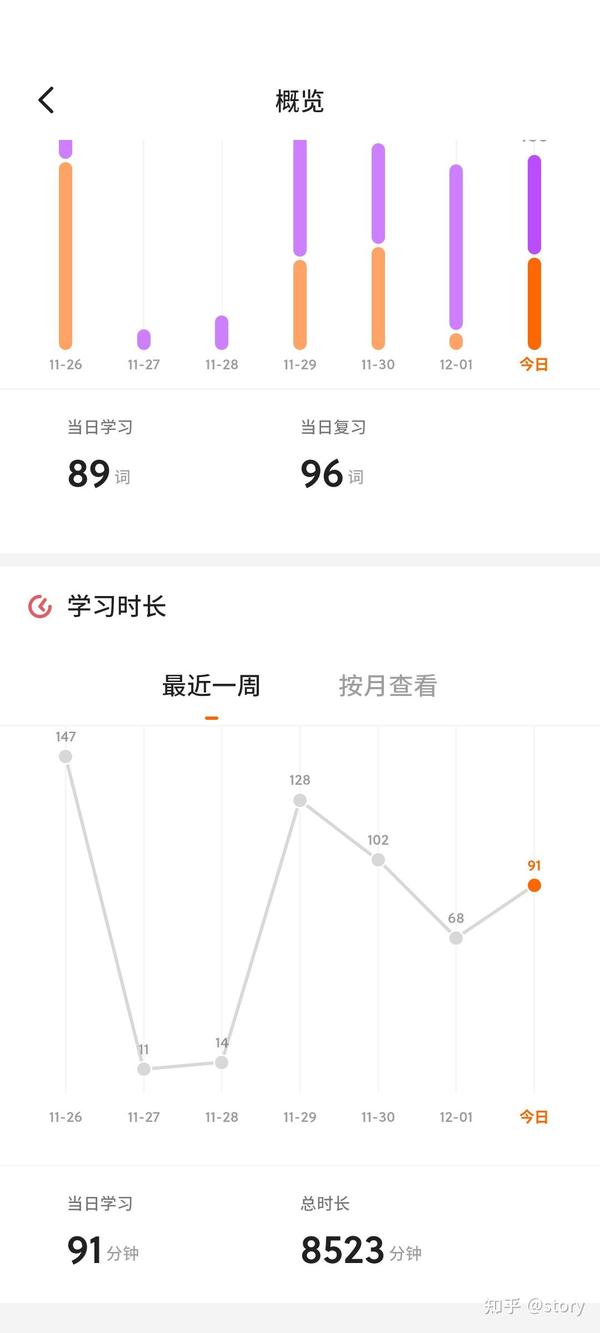The image size is (600, 1333).
Task: Tap the 147 point on study-time graph
Action: point(66,757)
